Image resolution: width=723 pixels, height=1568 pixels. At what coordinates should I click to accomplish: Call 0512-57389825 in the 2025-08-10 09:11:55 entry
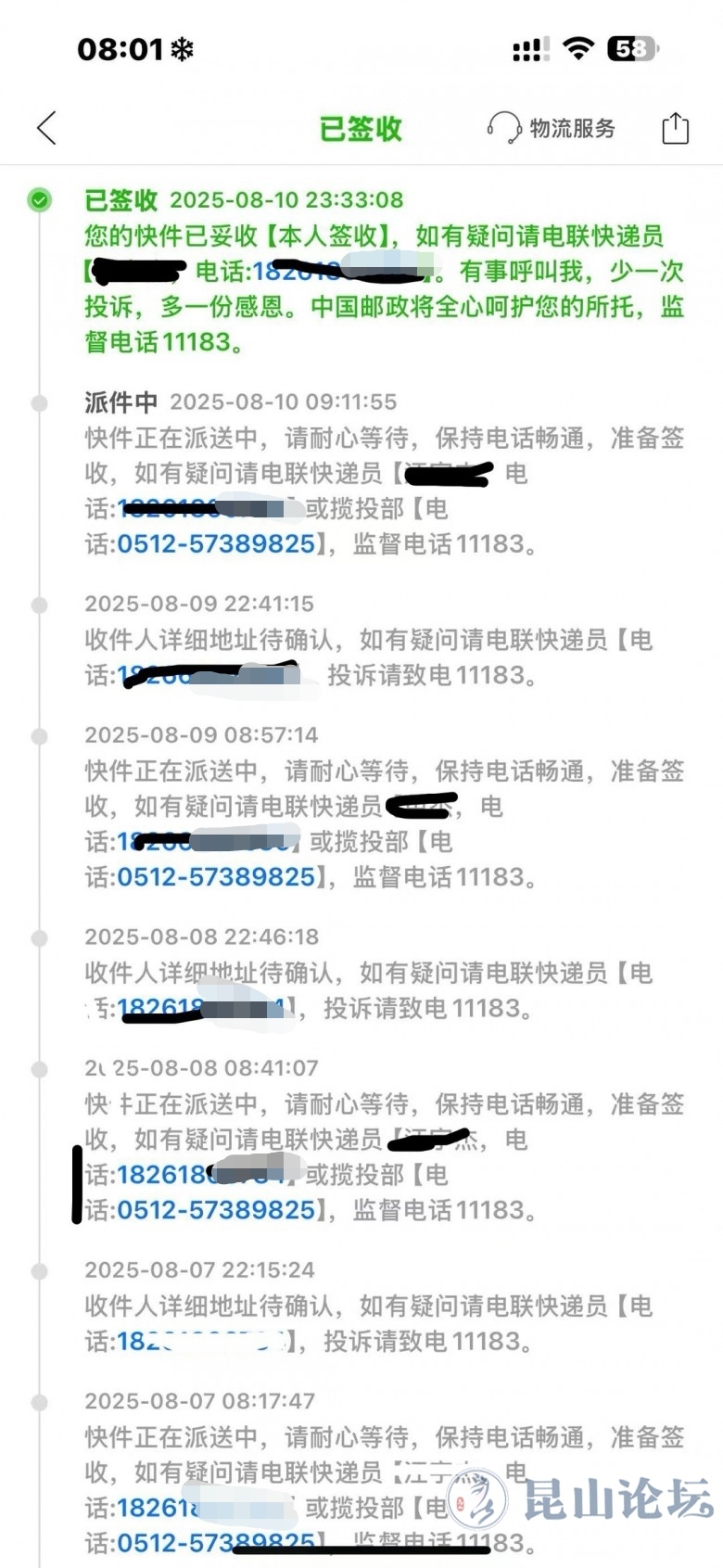[x=216, y=543]
